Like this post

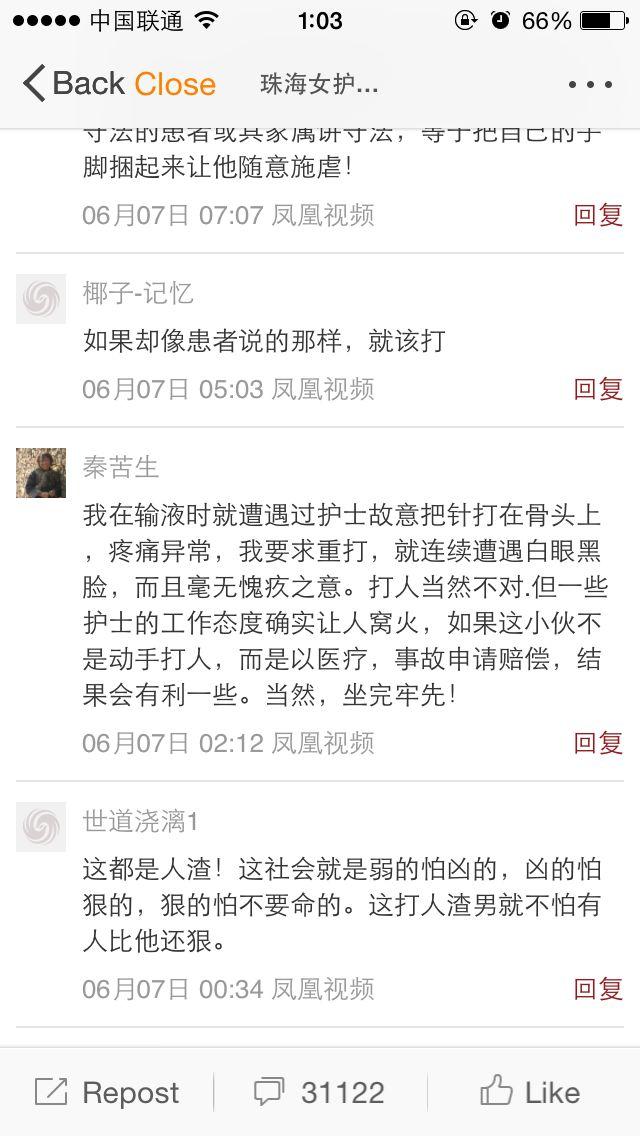[530, 1092]
